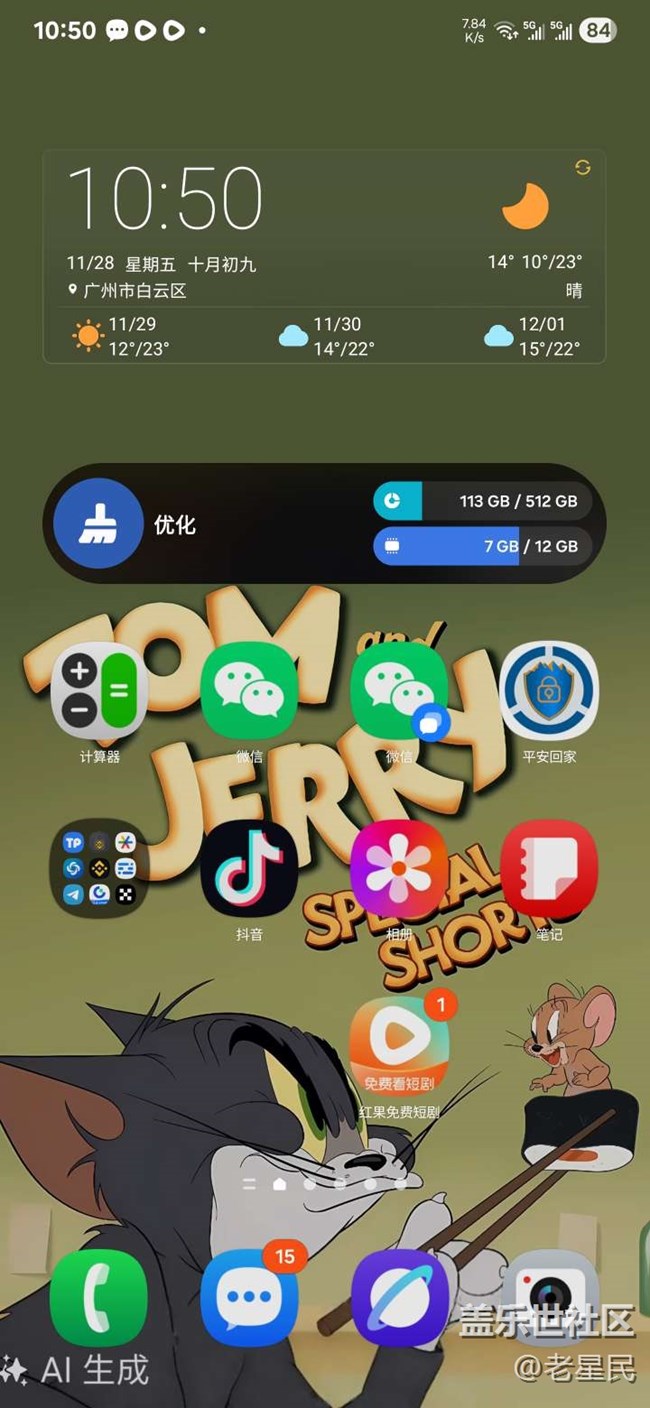Screen dimensions: 650x1408
Task: Jump to the home page indicator
Action: (x=279, y=1184)
